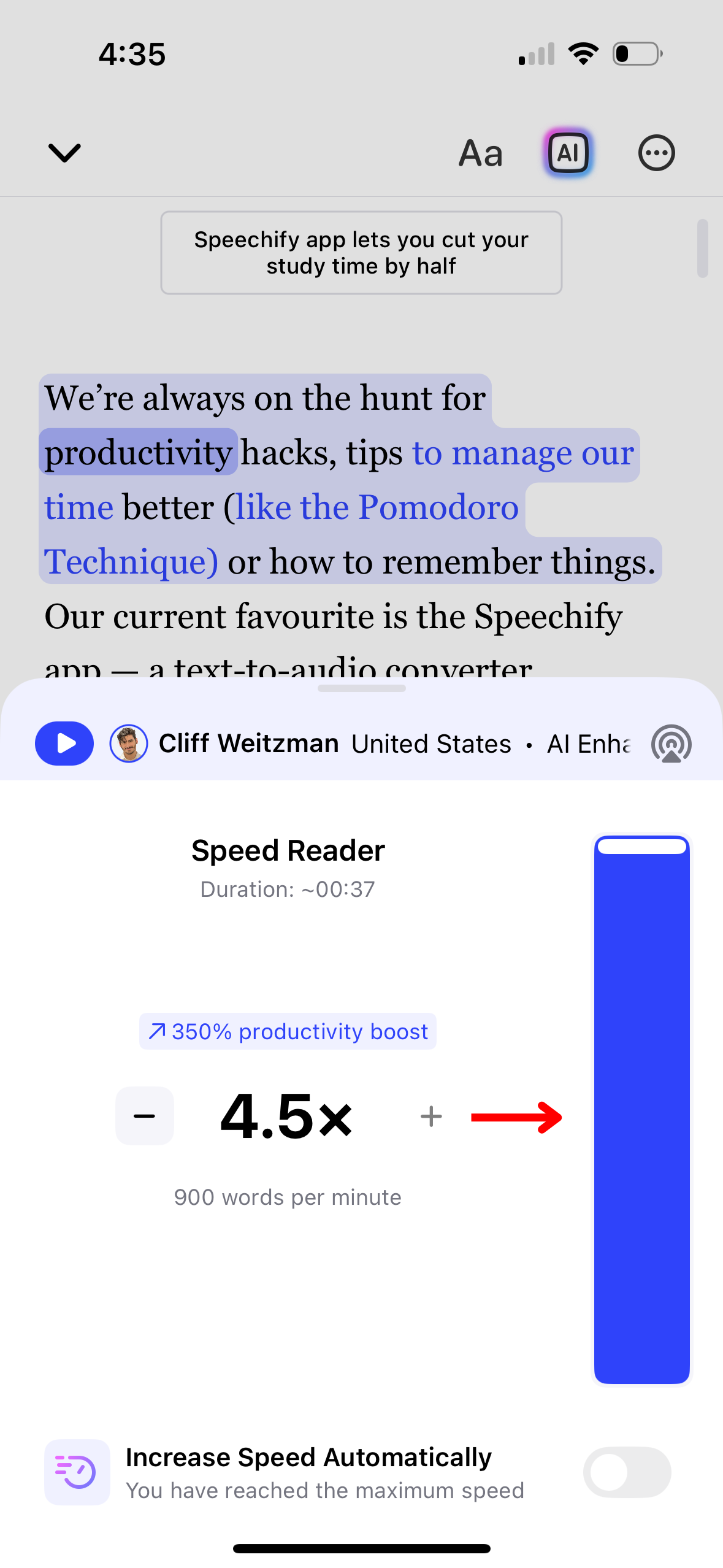This screenshot has width=723, height=1568.
Task: Tap the AirPlay broadcast icon
Action: 671,744
